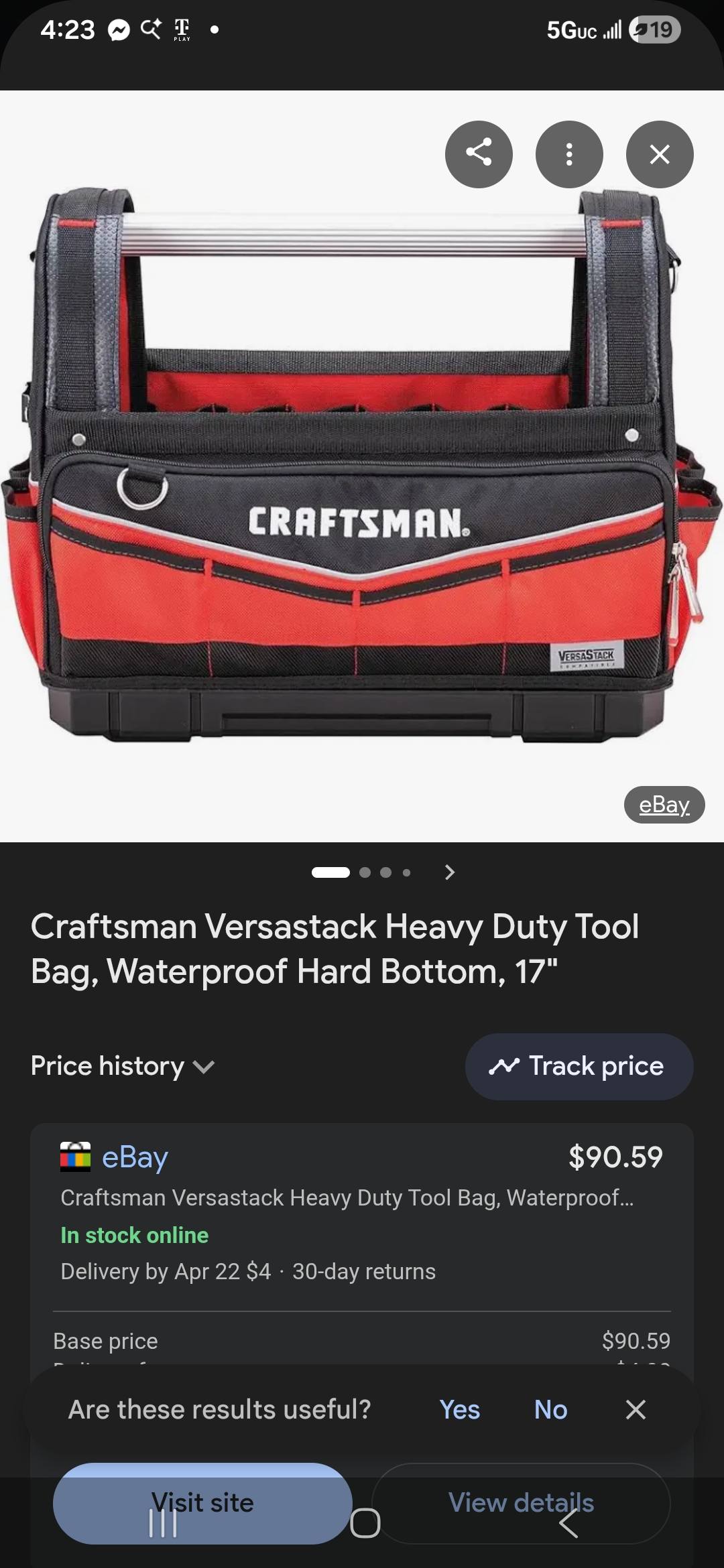Answer No to results useful prompt

pyautogui.click(x=550, y=1409)
